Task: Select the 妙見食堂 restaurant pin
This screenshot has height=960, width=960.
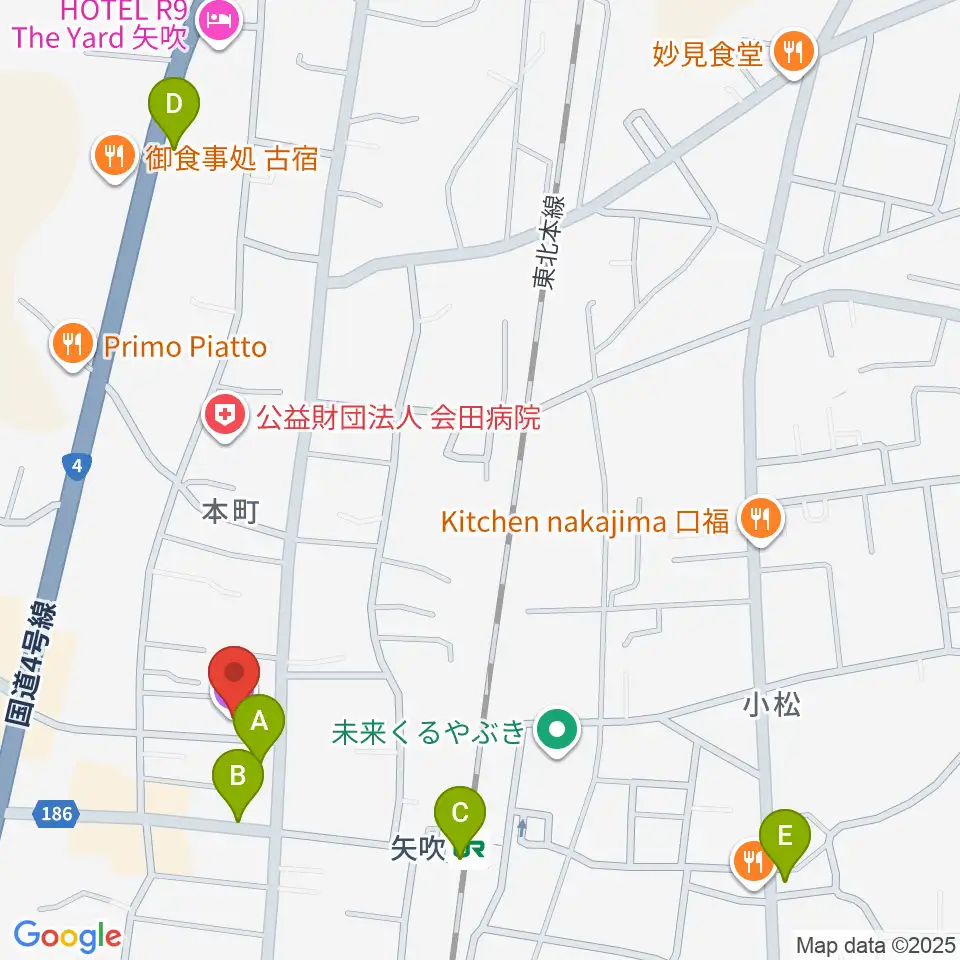Action: pos(793,53)
